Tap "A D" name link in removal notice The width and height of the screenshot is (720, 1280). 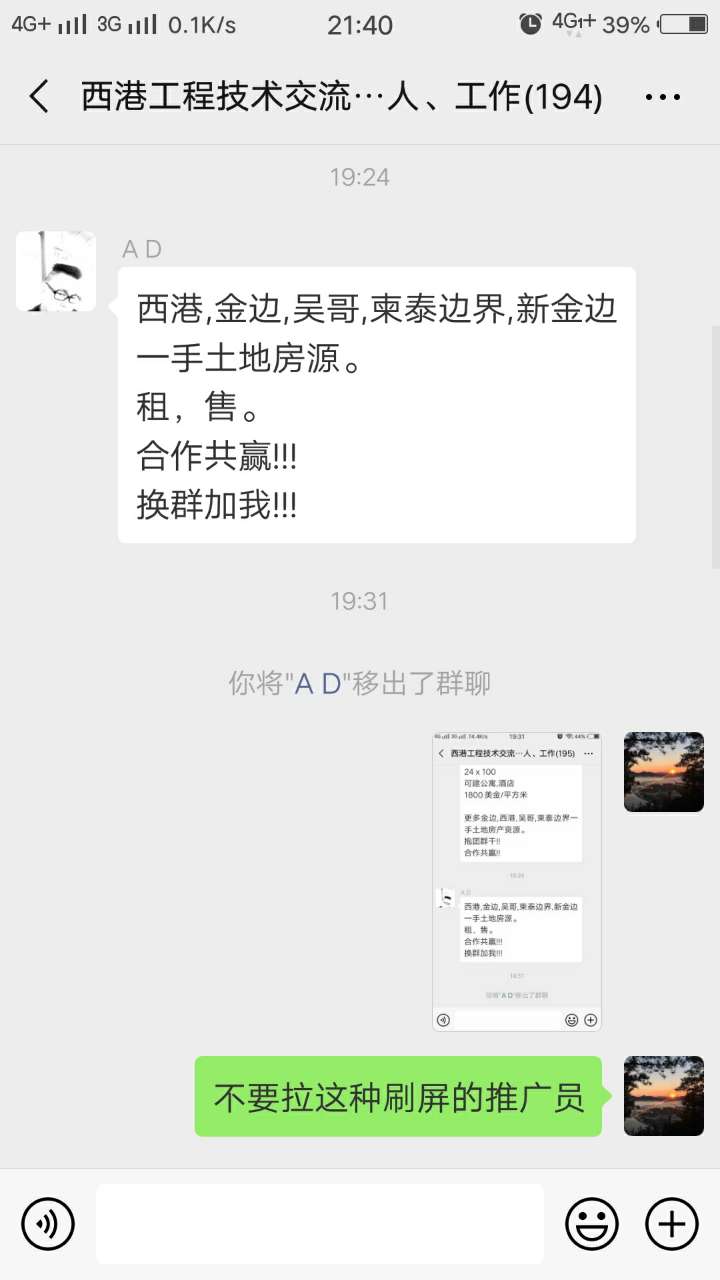coord(317,684)
